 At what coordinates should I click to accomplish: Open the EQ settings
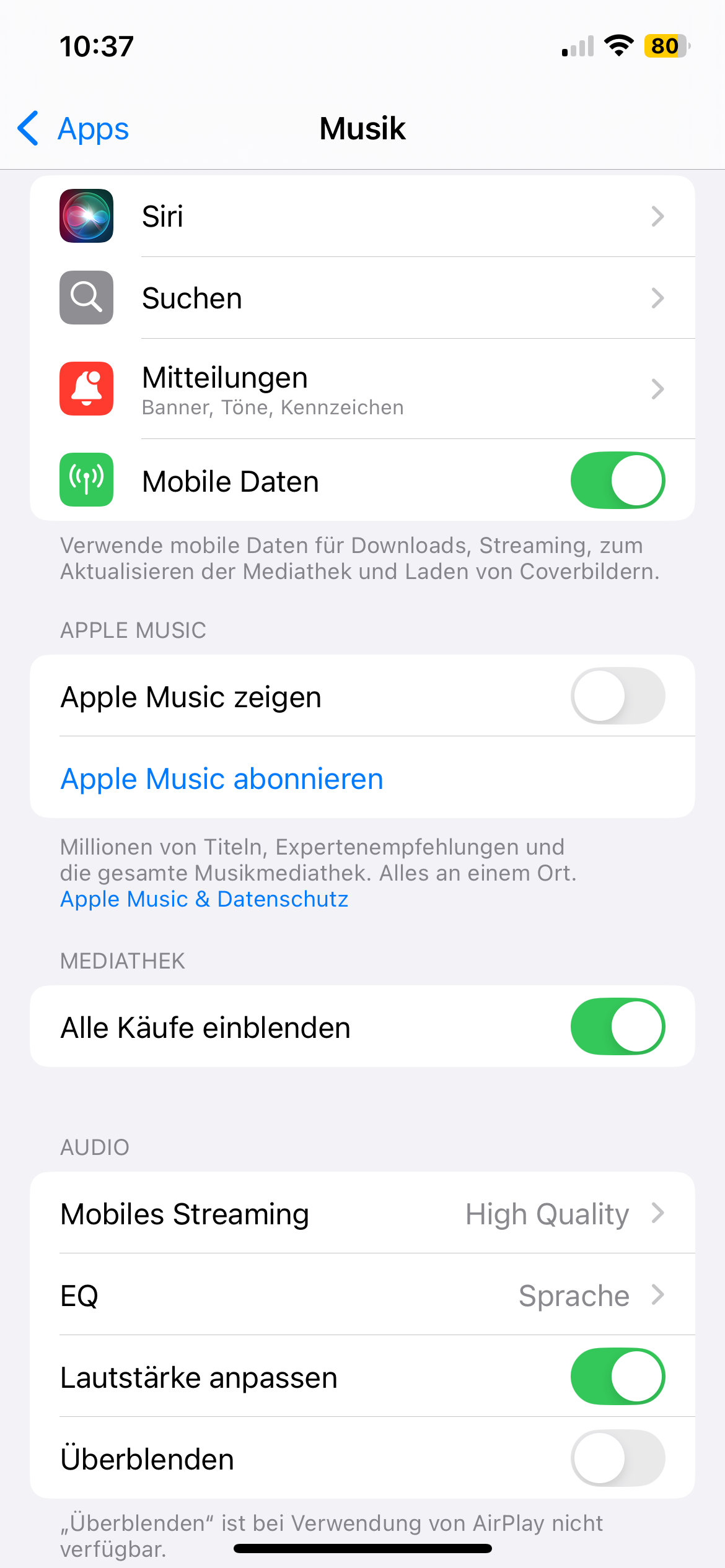(x=362, y=1296)
